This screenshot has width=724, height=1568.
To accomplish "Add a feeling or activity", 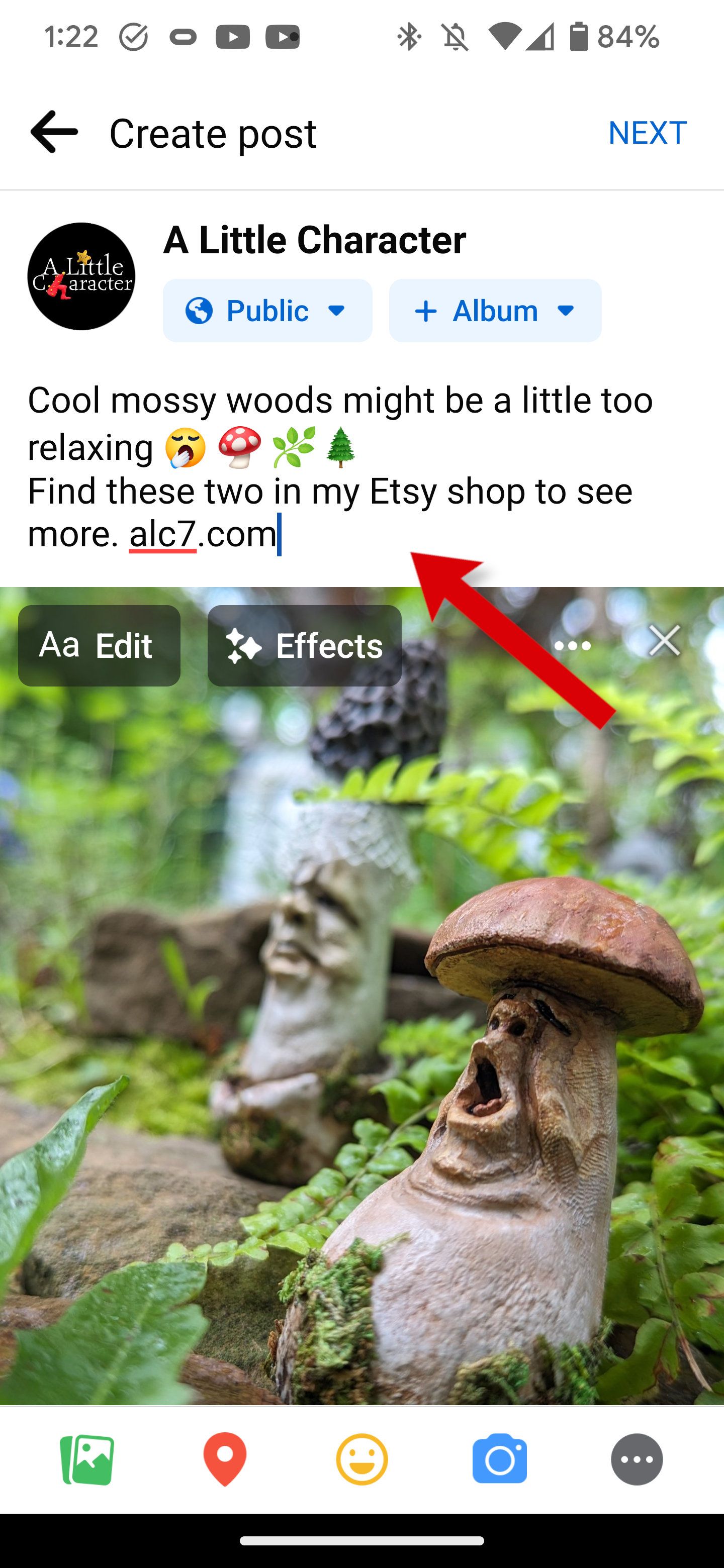I will point(361,1459).
